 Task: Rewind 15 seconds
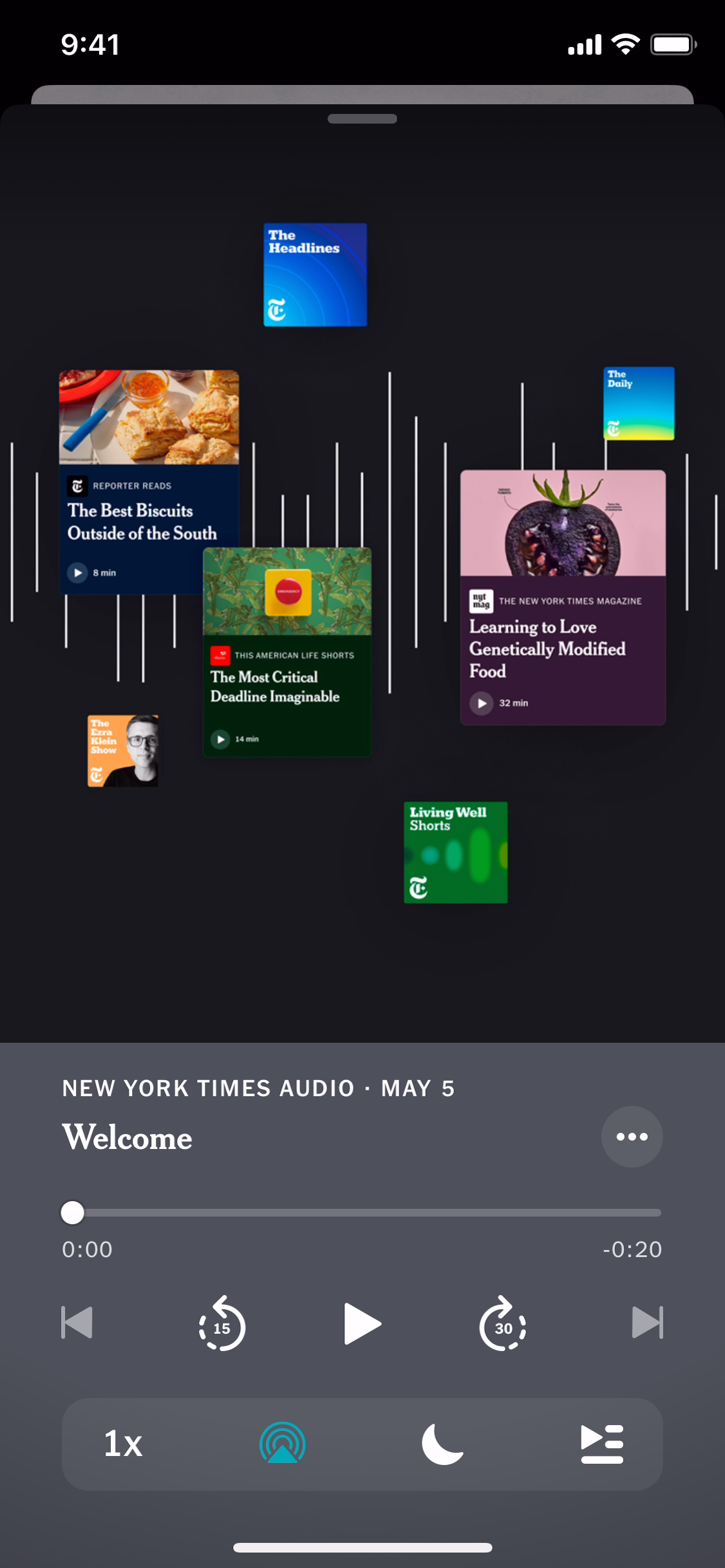click(221, 1323)
